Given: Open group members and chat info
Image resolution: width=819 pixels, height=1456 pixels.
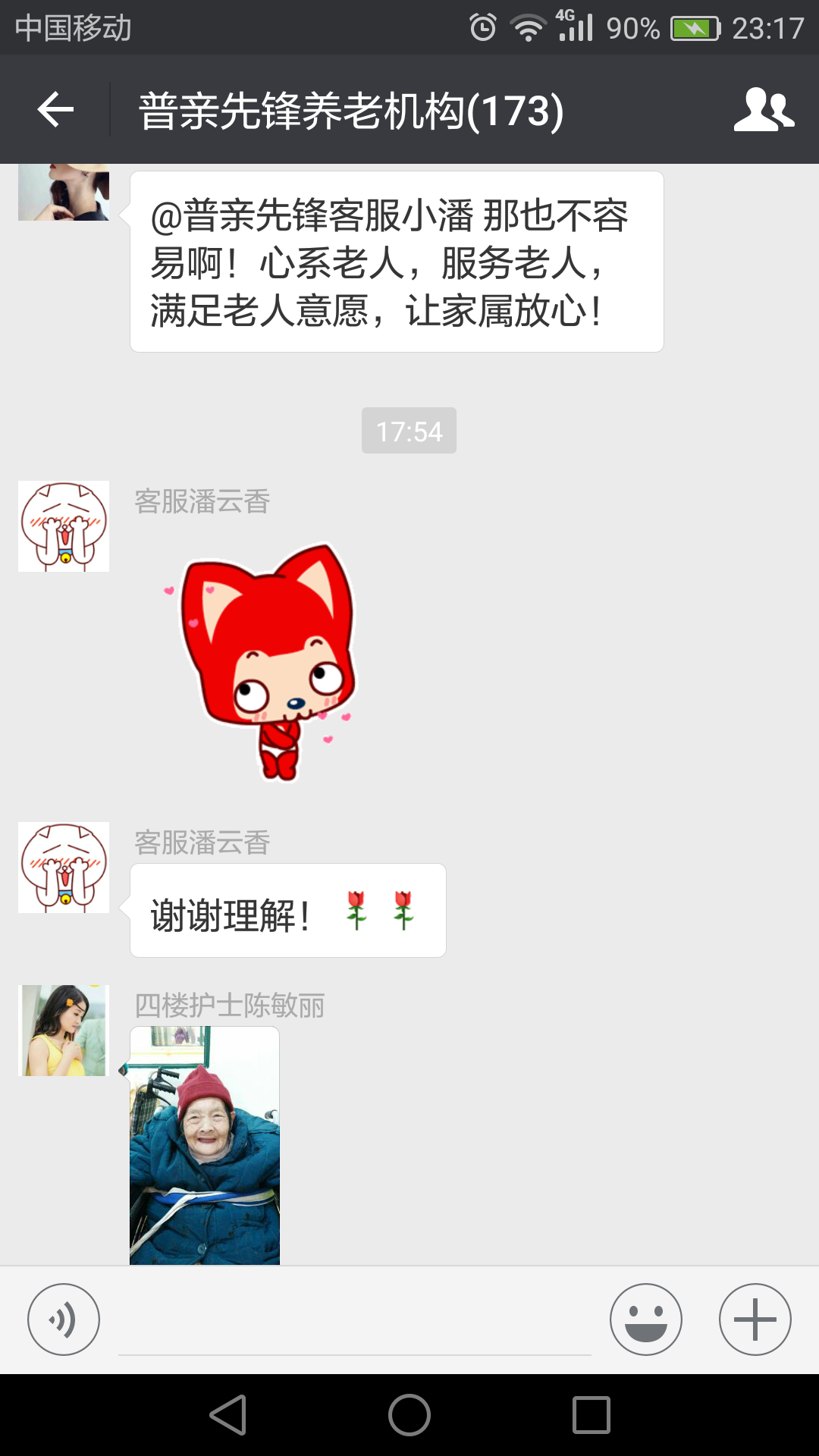Looking at the screenshot, I should pos(764,110).
